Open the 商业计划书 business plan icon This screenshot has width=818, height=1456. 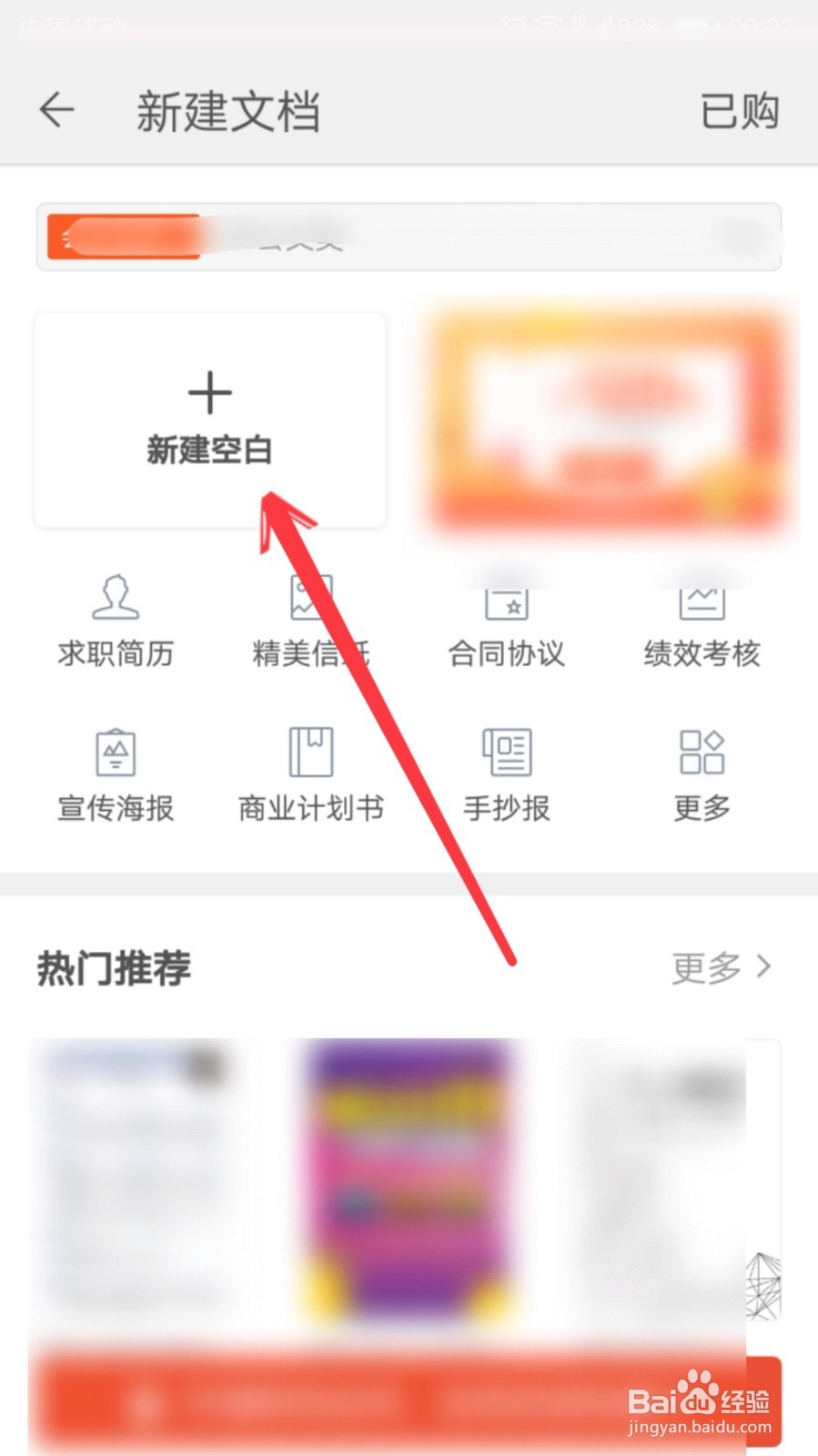pos(309,773)
